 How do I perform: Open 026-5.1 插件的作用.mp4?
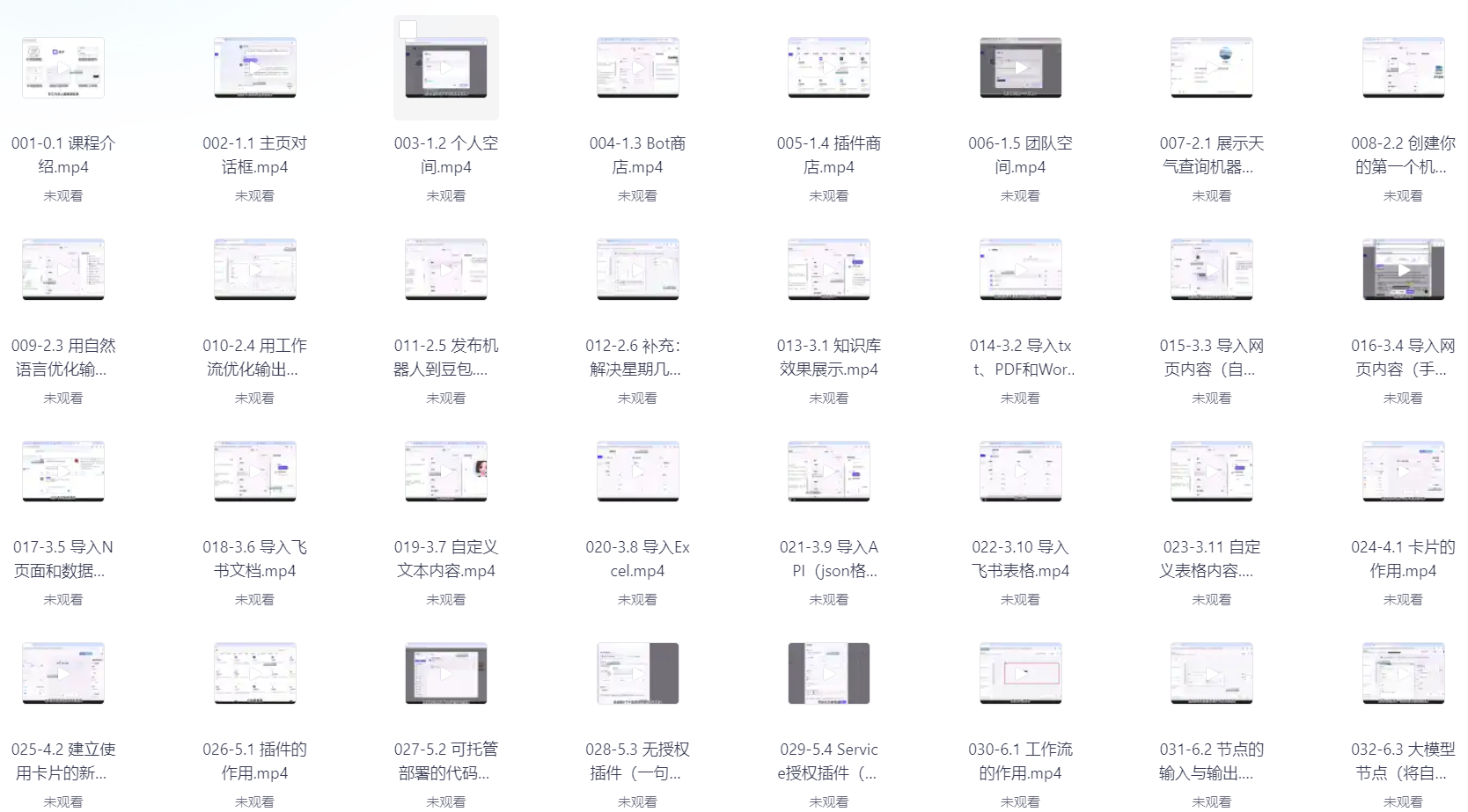click(x=254, y=674)
